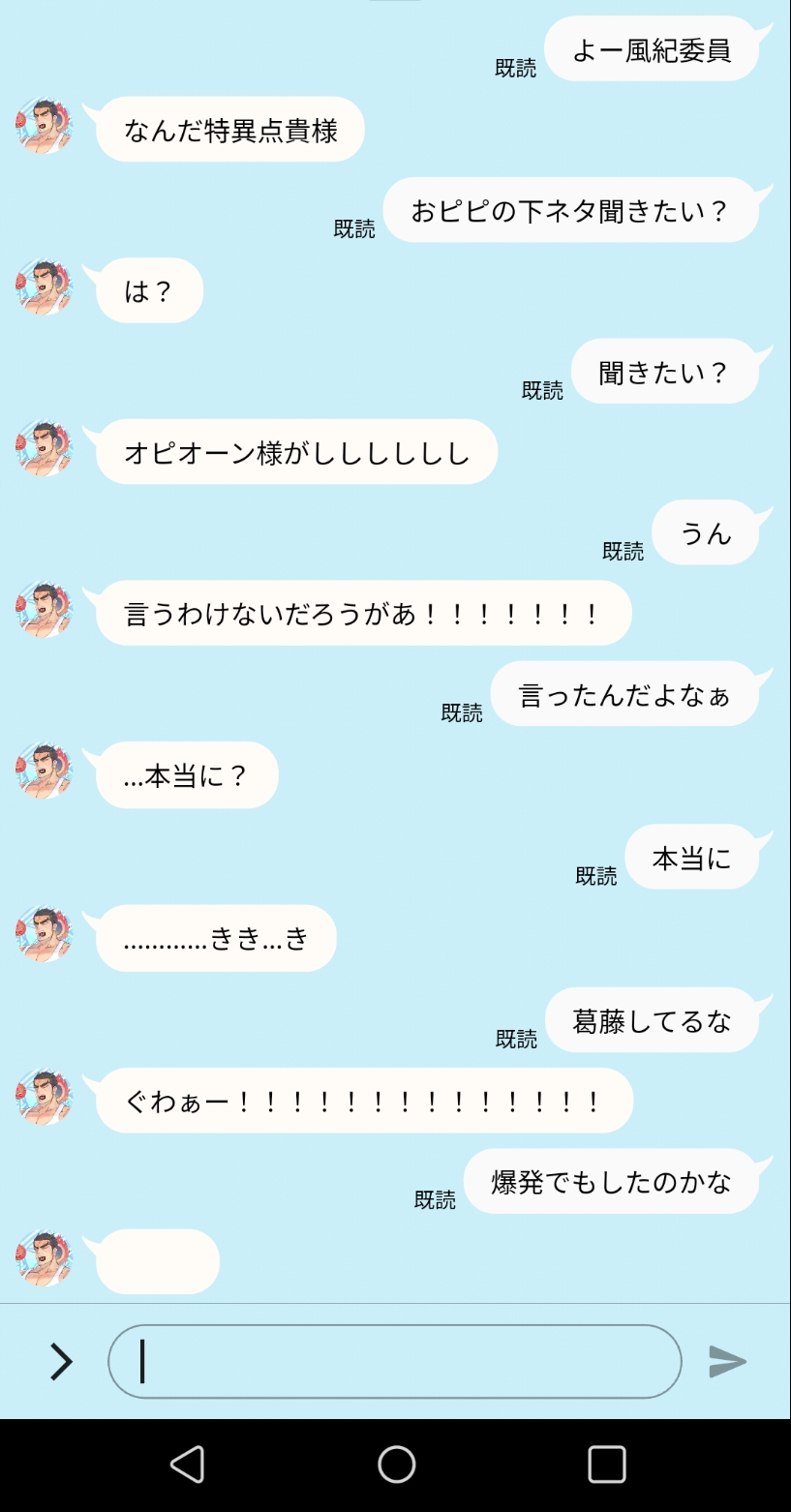The image size is (791, 1512).
Task: Open the recent apps overview
Action: pyautogui.click(x=606, y=1465)
